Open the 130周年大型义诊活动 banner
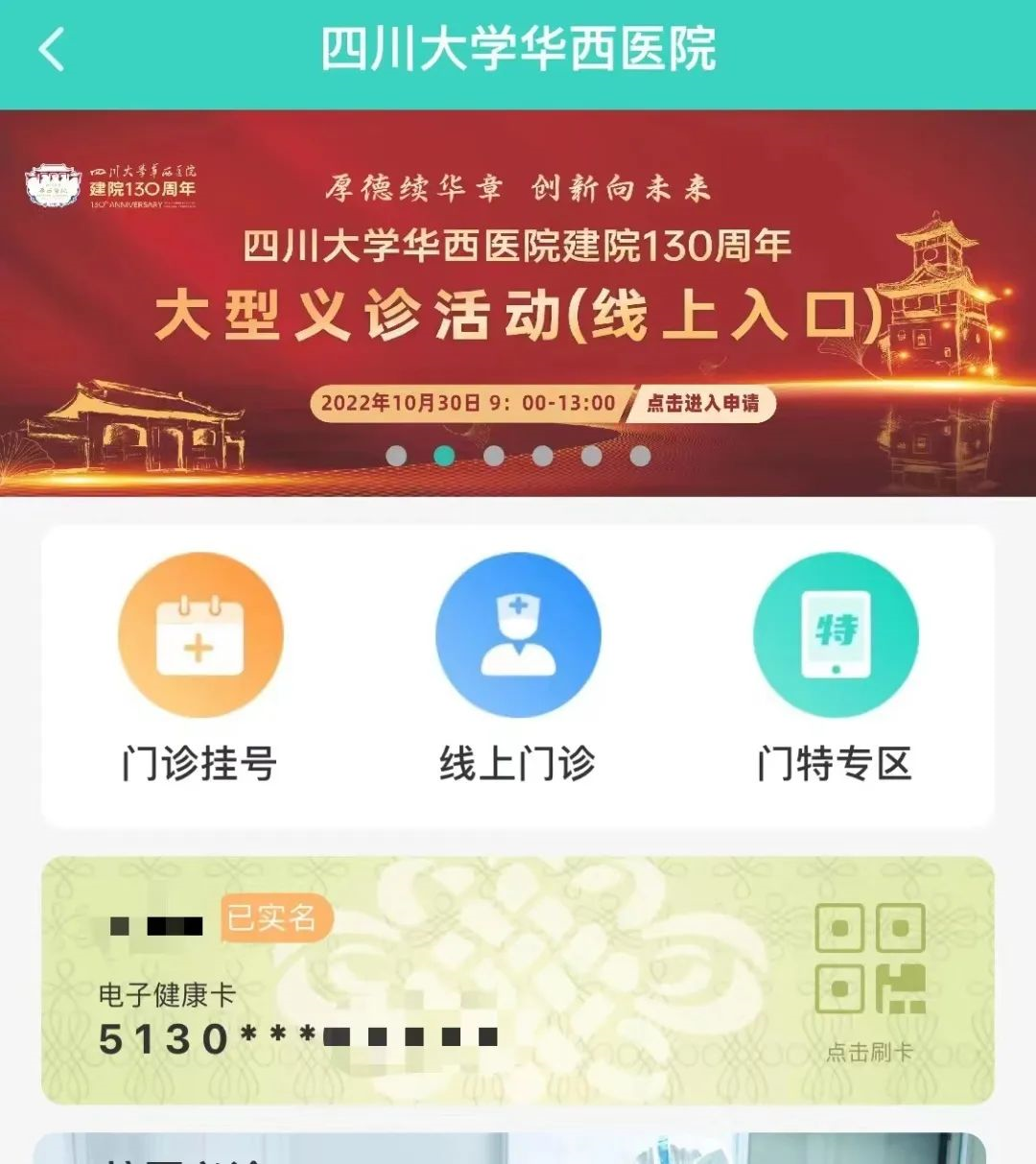The width and height of the screenshot is (1036, 1164). click(518, 288)
